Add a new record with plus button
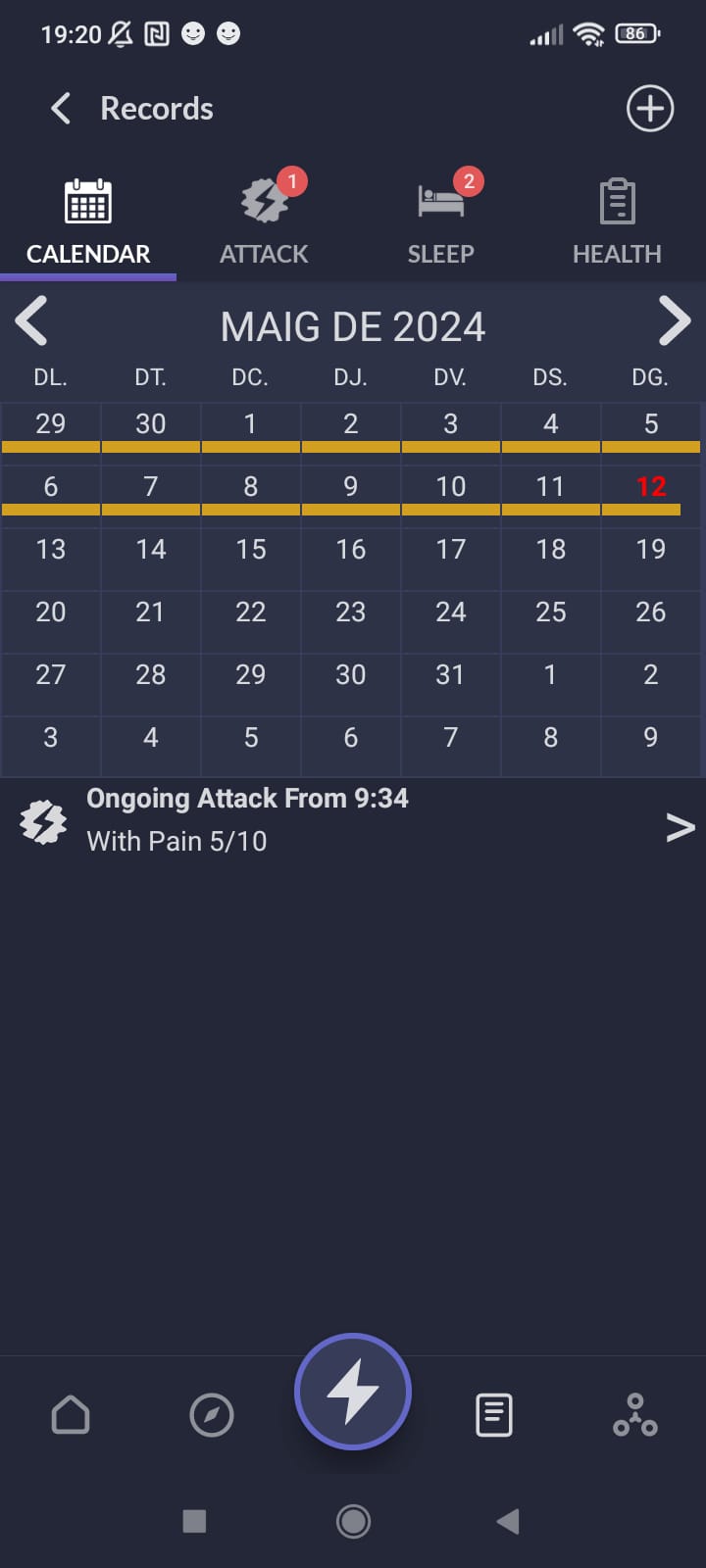706x1568 pixels. 649,109
